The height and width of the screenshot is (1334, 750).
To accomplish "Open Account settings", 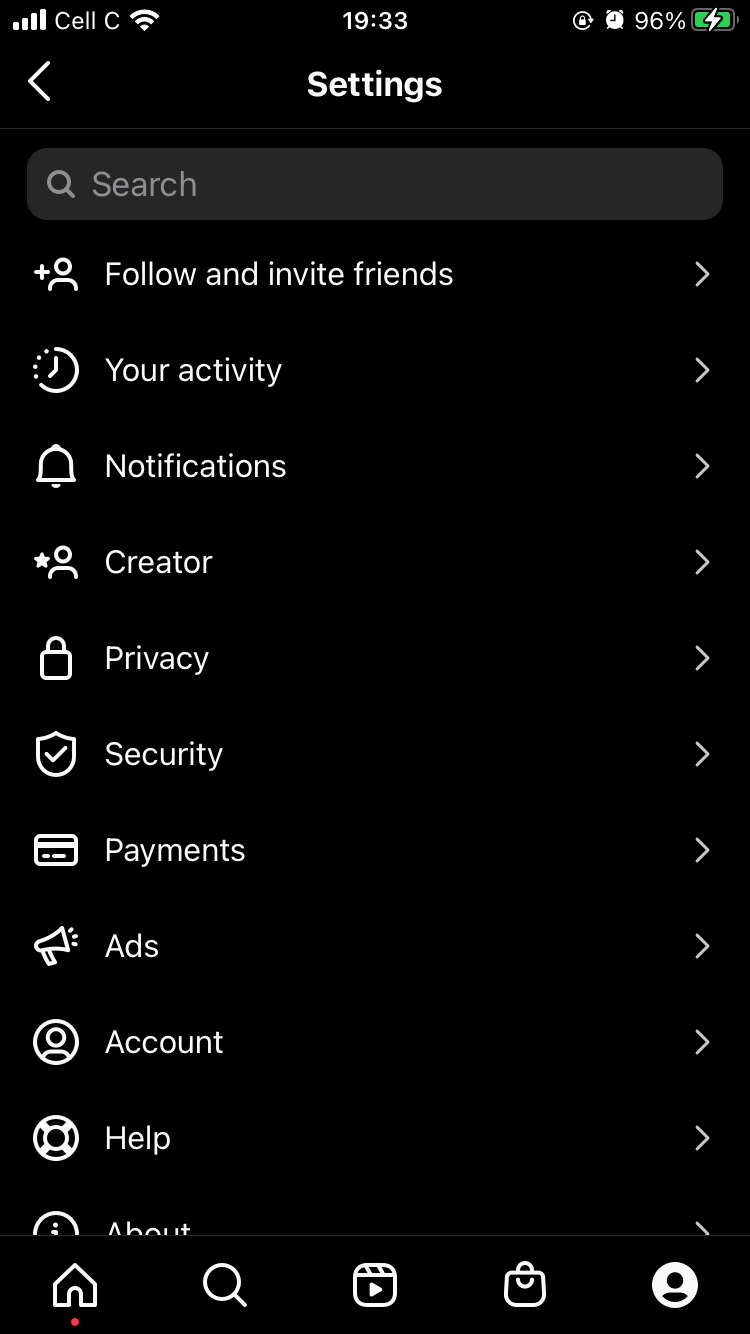I will tap(375, 1042).
